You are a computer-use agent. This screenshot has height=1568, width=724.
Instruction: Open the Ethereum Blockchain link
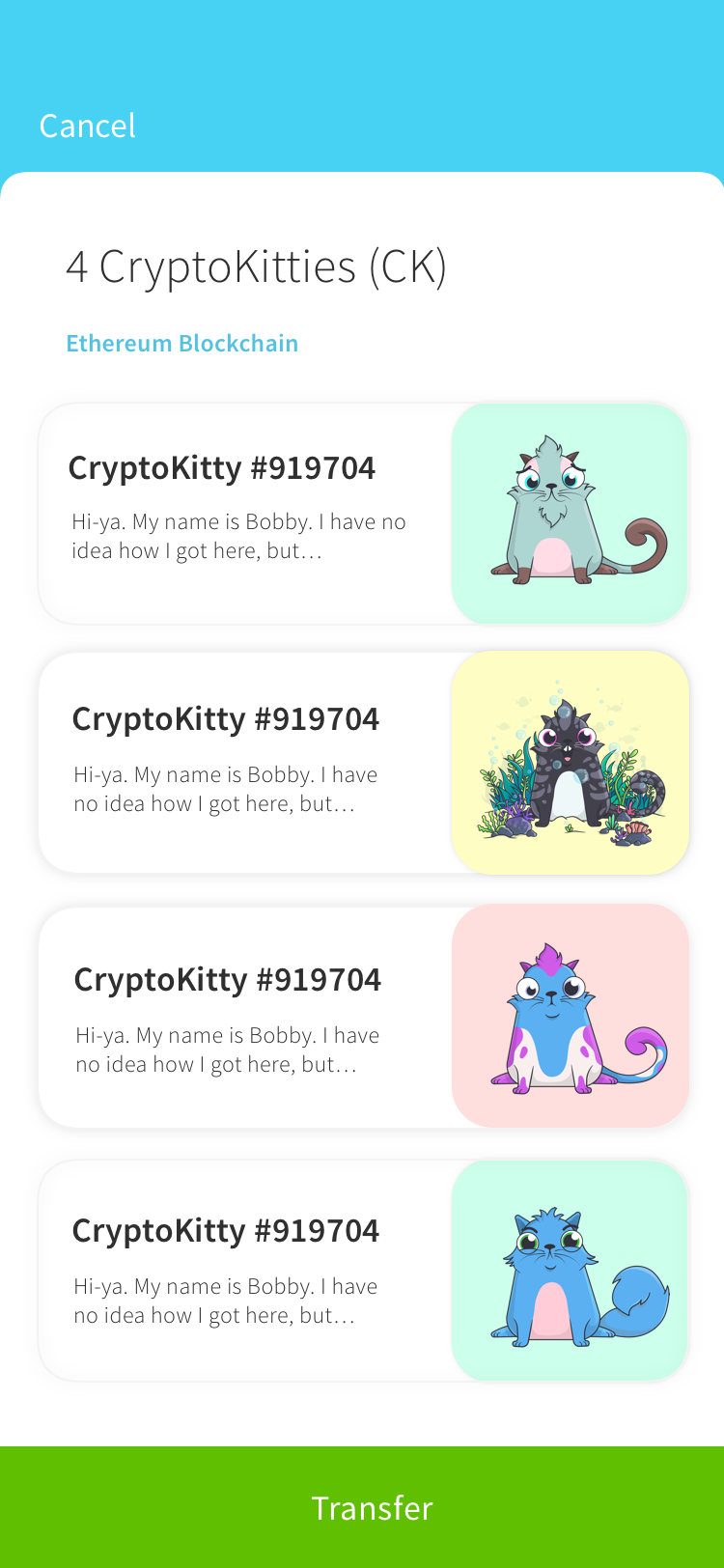pos(181,343)
